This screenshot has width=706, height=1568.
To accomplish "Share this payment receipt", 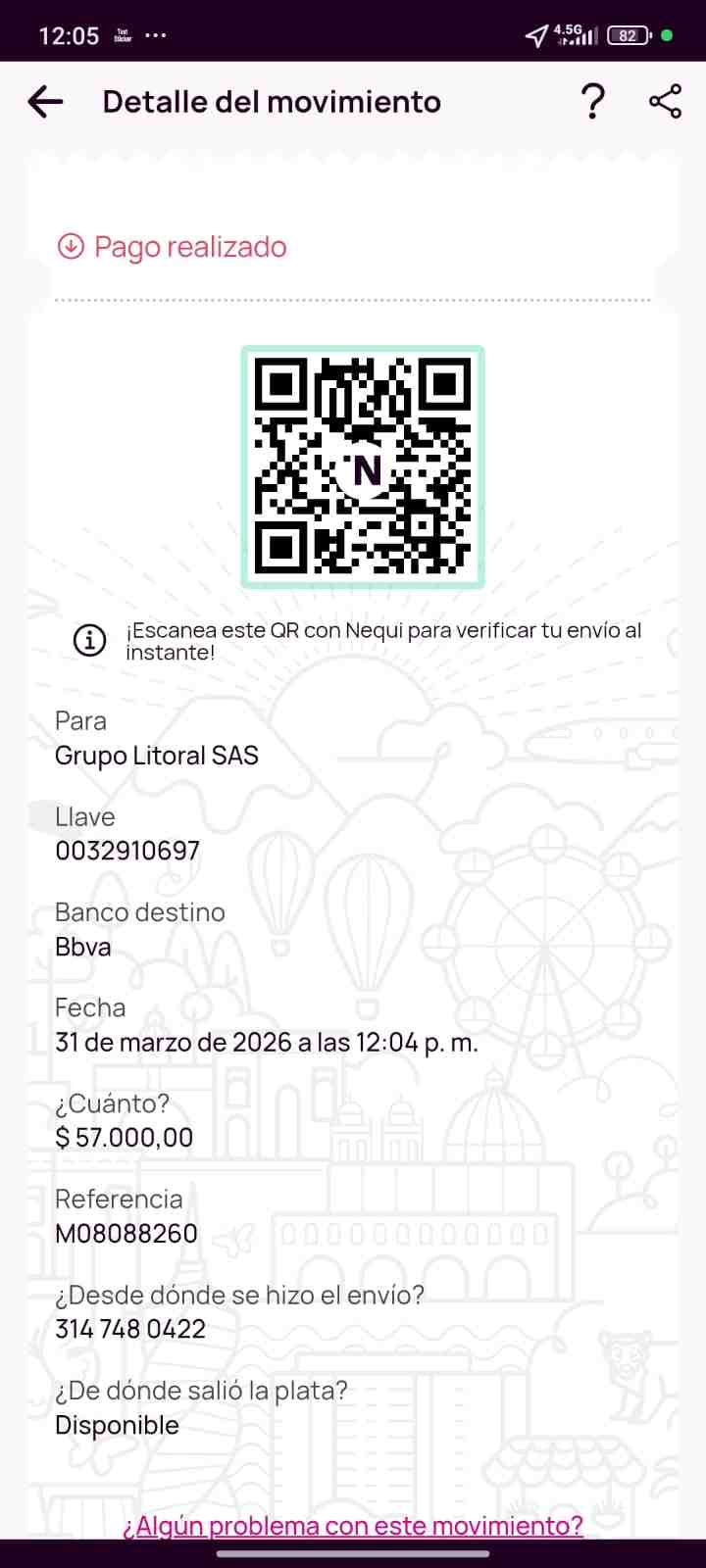I will point(665,102).
